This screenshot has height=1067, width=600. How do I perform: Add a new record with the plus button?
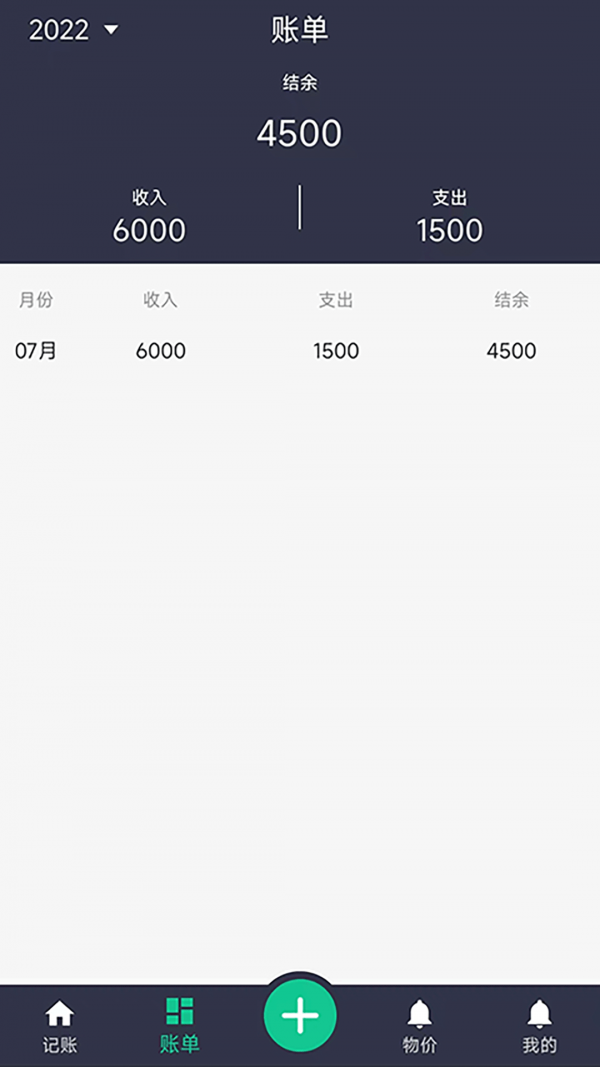coord(300,1015)
